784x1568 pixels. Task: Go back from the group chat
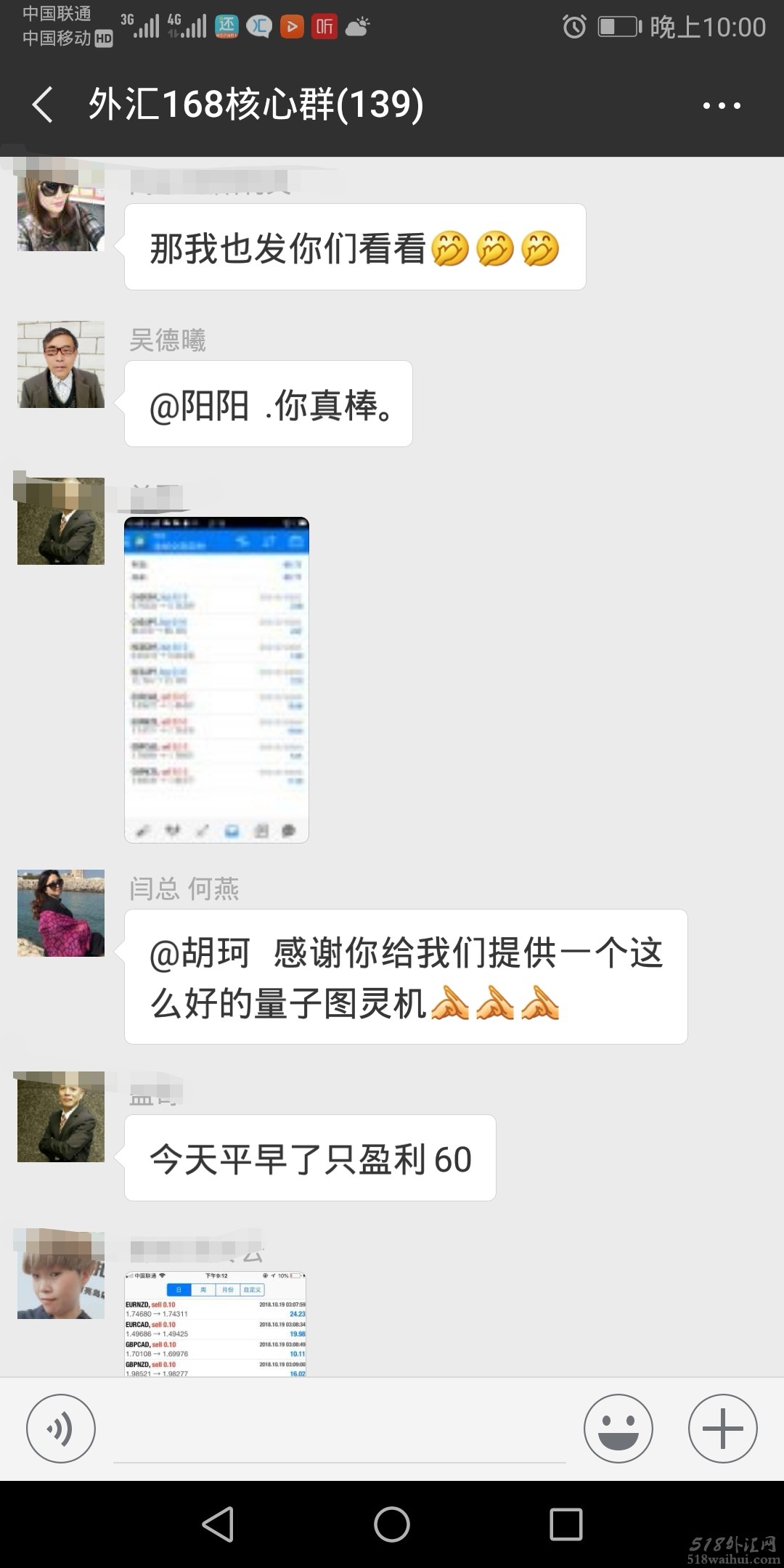click(44, 105)
